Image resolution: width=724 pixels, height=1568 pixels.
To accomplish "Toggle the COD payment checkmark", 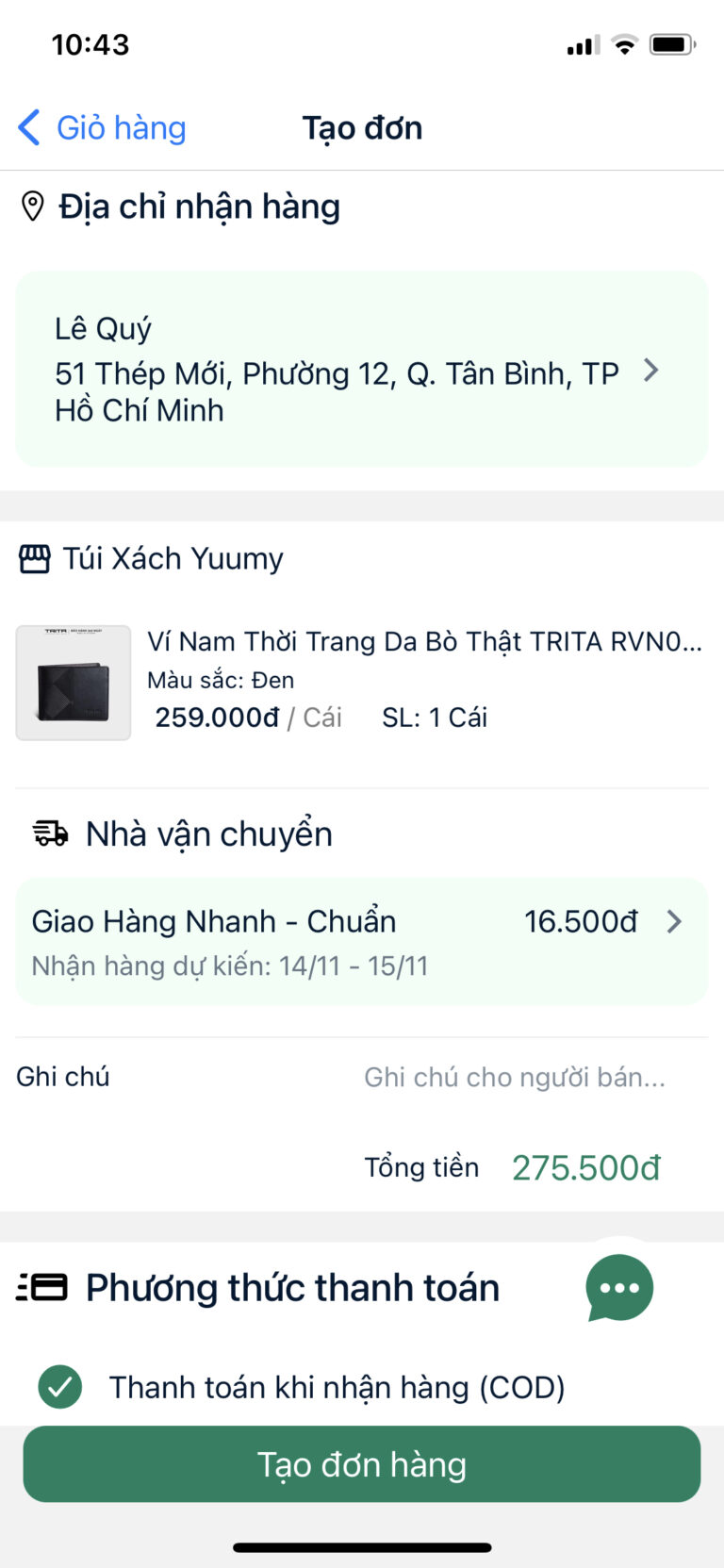I will tap(59, 1387).
